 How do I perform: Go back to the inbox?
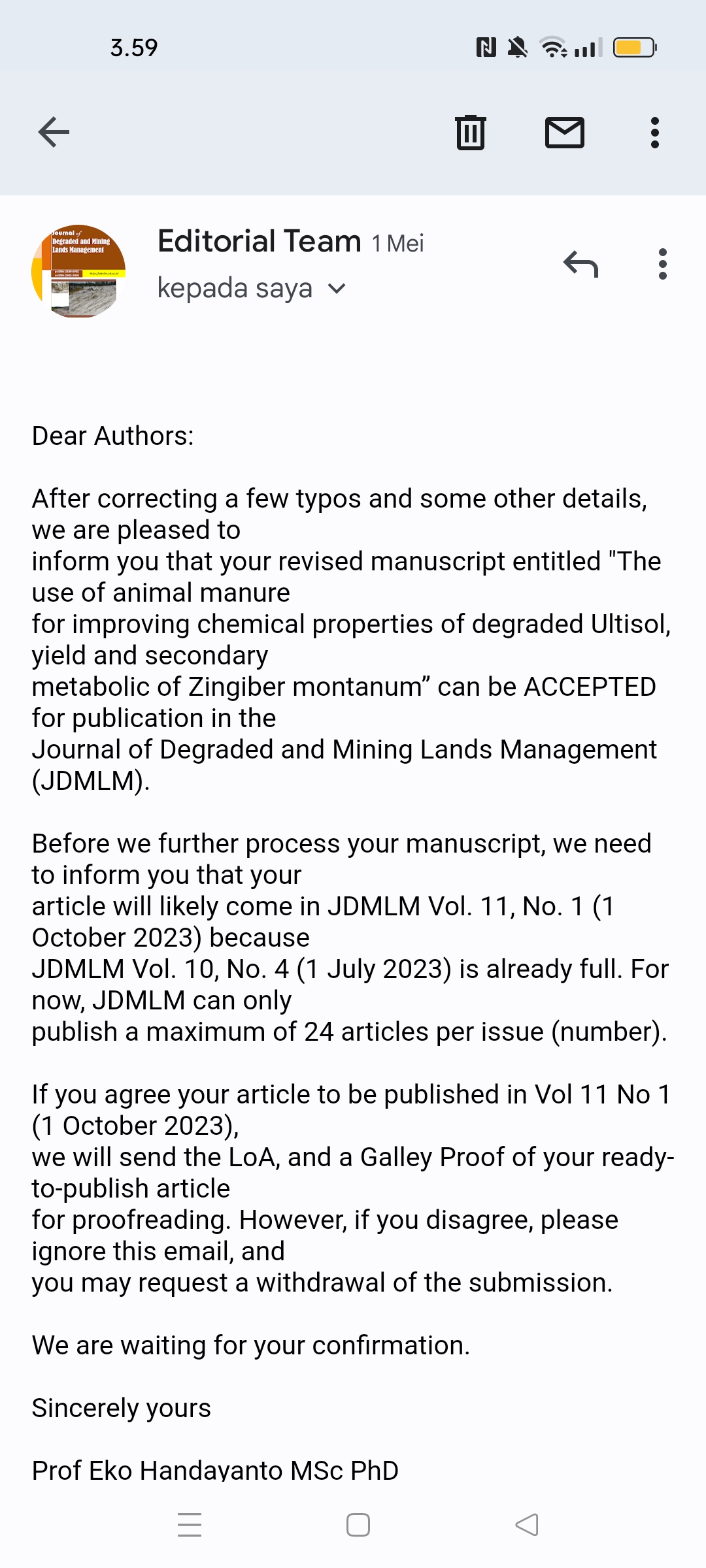coord(54,133)
